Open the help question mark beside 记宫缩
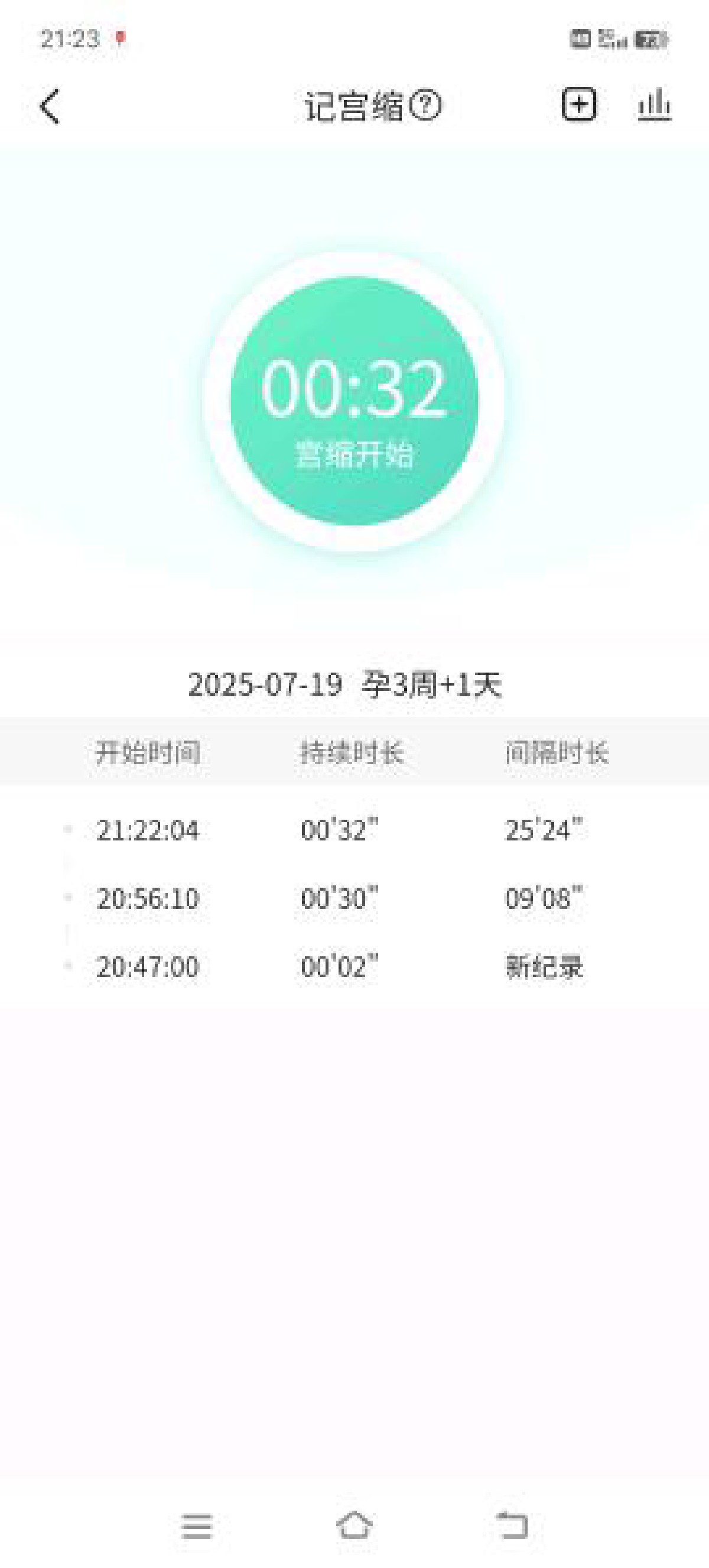The height and width of the screenshot is (1568, 709). point(425,105)
